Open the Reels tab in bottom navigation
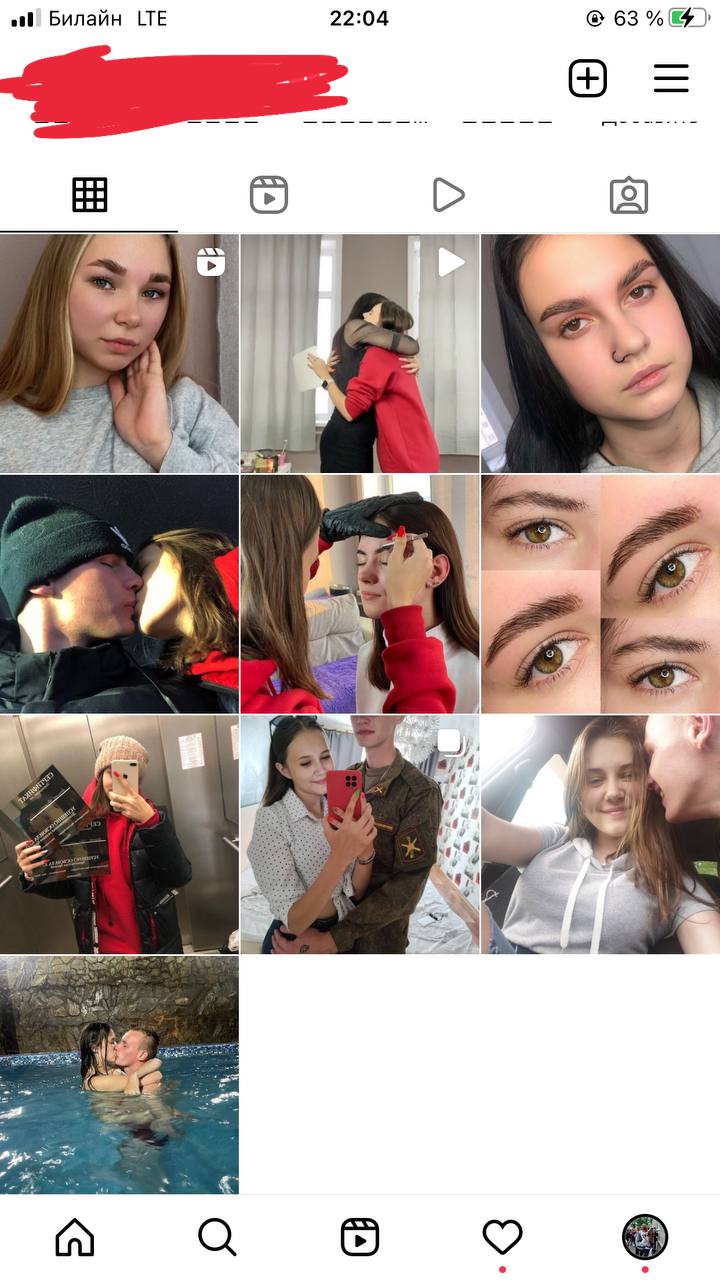The image size is (720, 1280). (360, 1238)
